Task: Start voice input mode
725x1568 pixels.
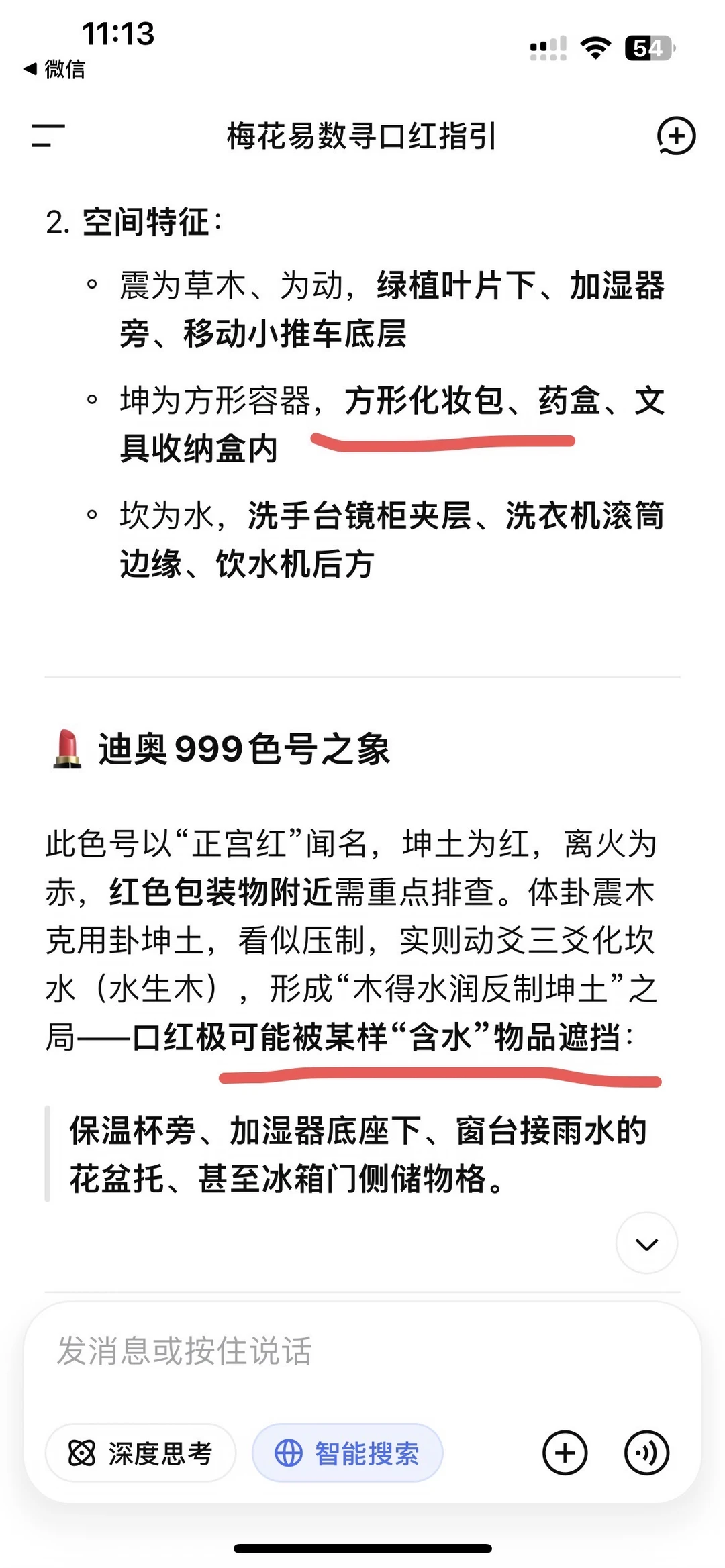Action: click(x=646, y=1453)
